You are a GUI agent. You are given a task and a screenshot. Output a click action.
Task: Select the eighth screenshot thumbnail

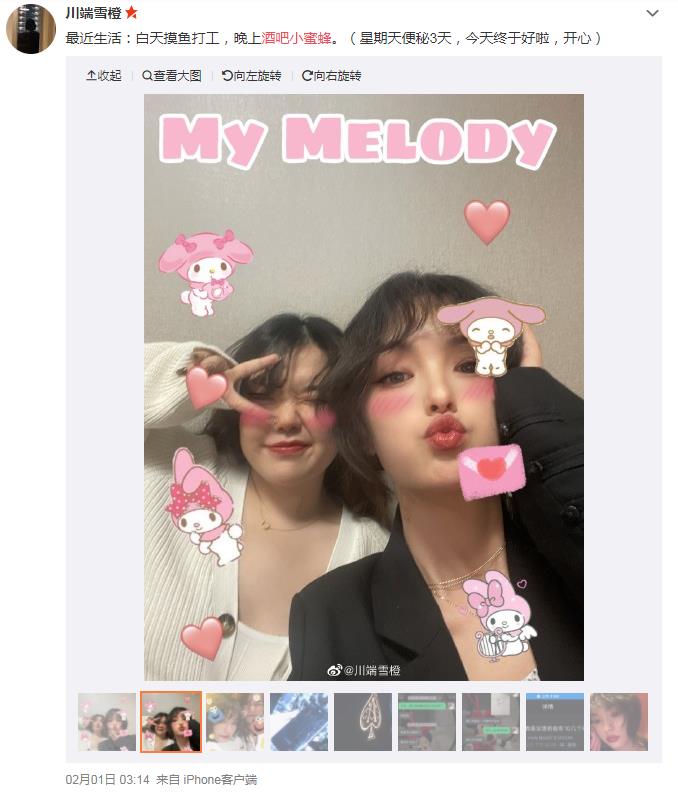[x=555, y=722]
